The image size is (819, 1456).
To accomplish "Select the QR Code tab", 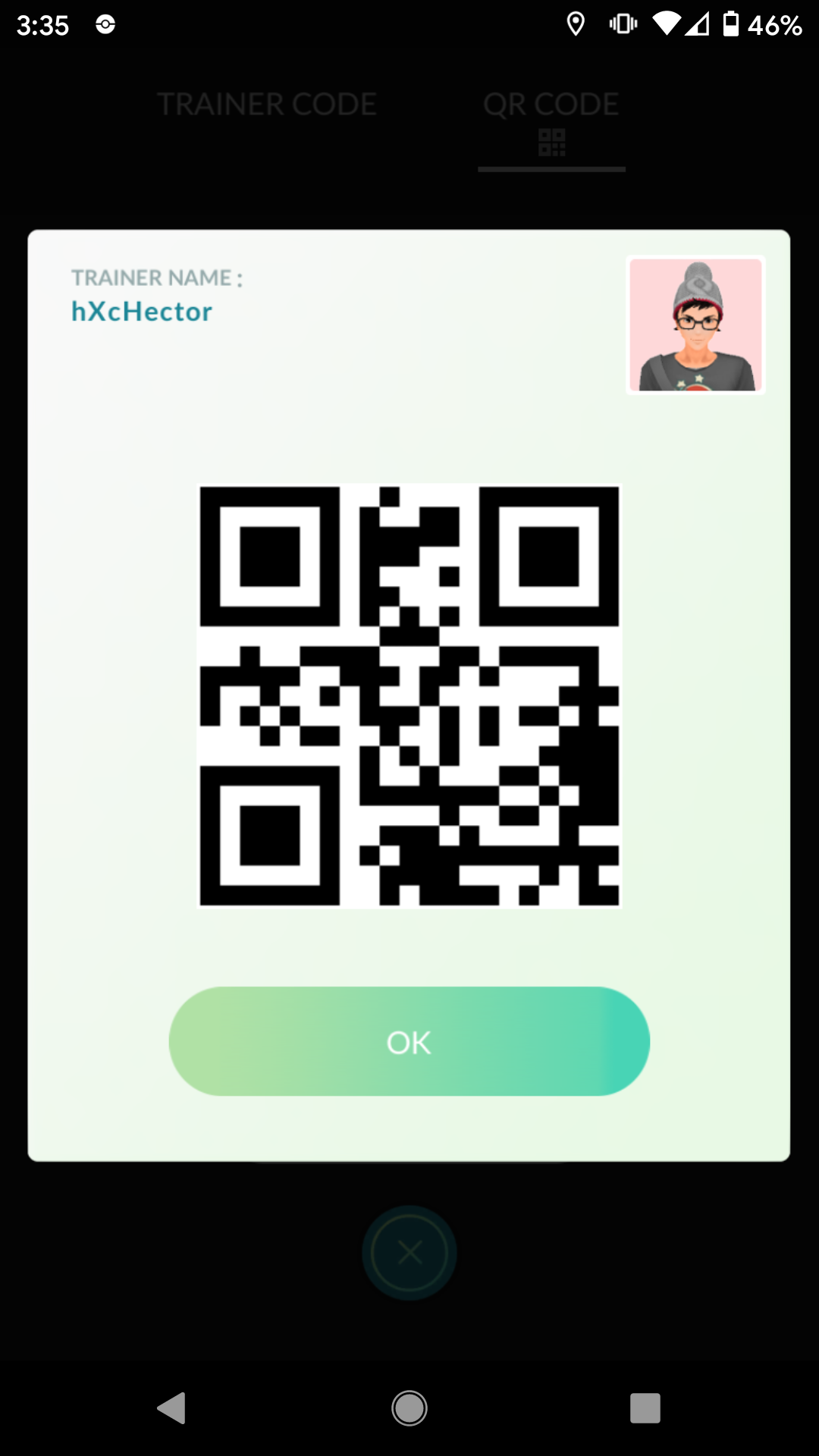I will [551, 121].
